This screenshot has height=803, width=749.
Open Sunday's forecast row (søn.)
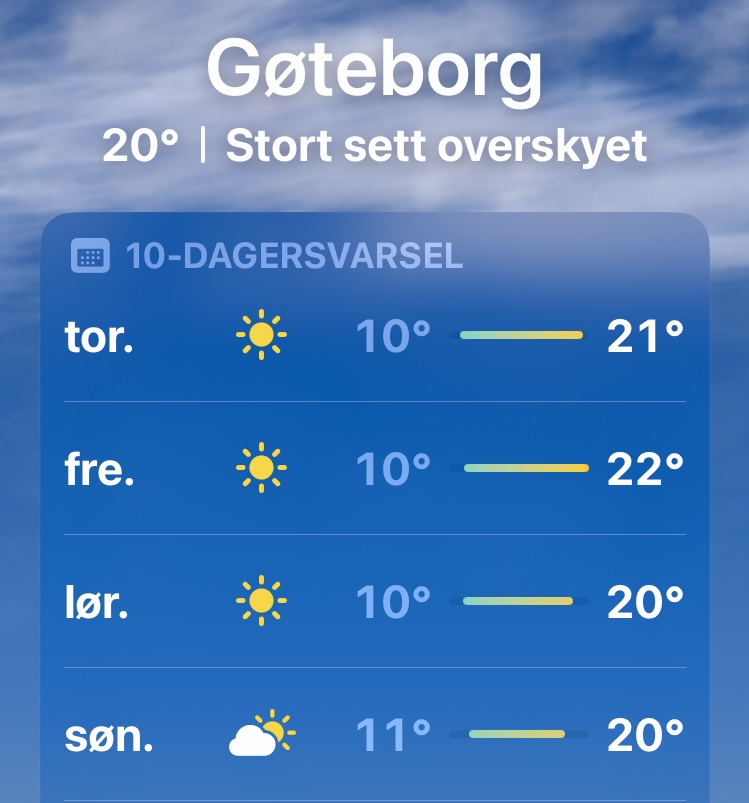tap(374, 735)
